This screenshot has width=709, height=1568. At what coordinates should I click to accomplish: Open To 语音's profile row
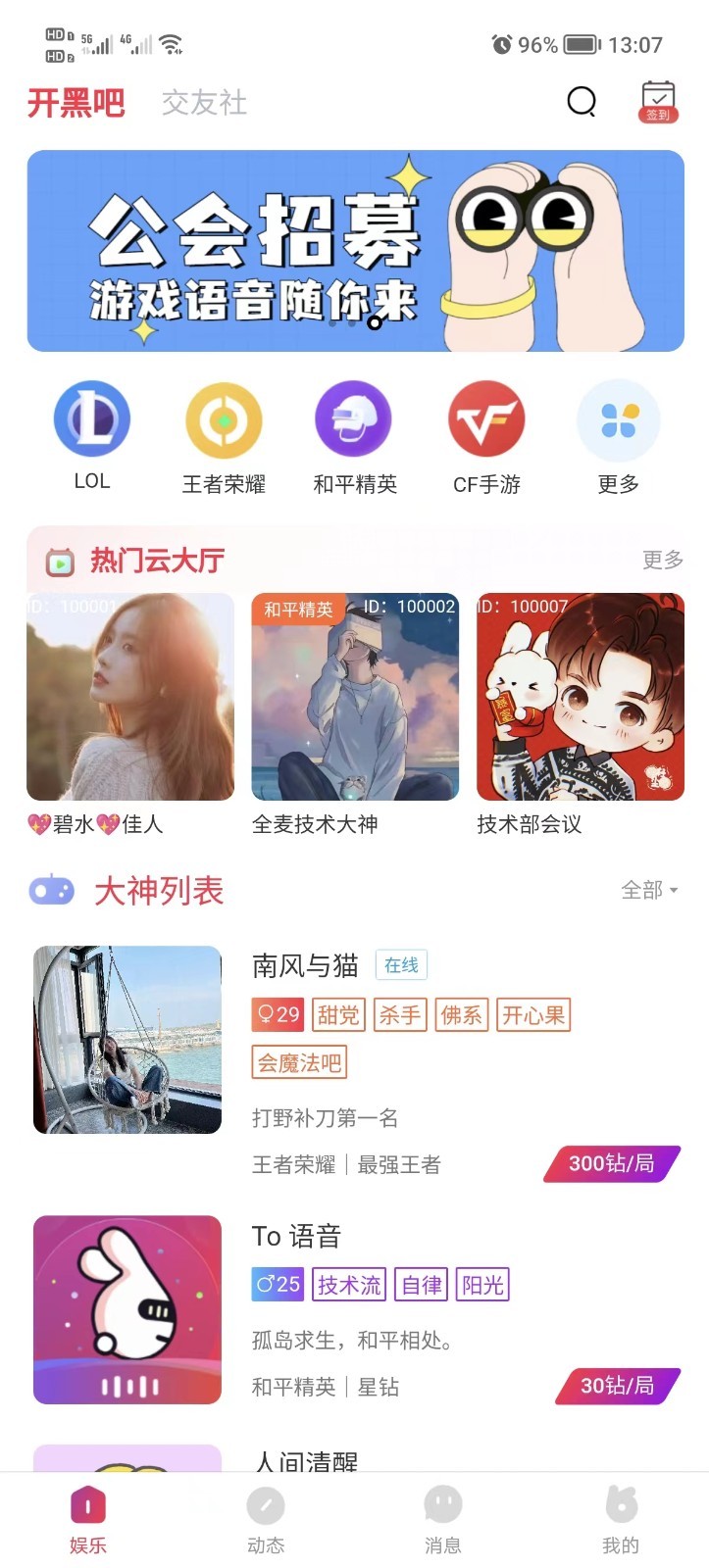point(355,1310)
